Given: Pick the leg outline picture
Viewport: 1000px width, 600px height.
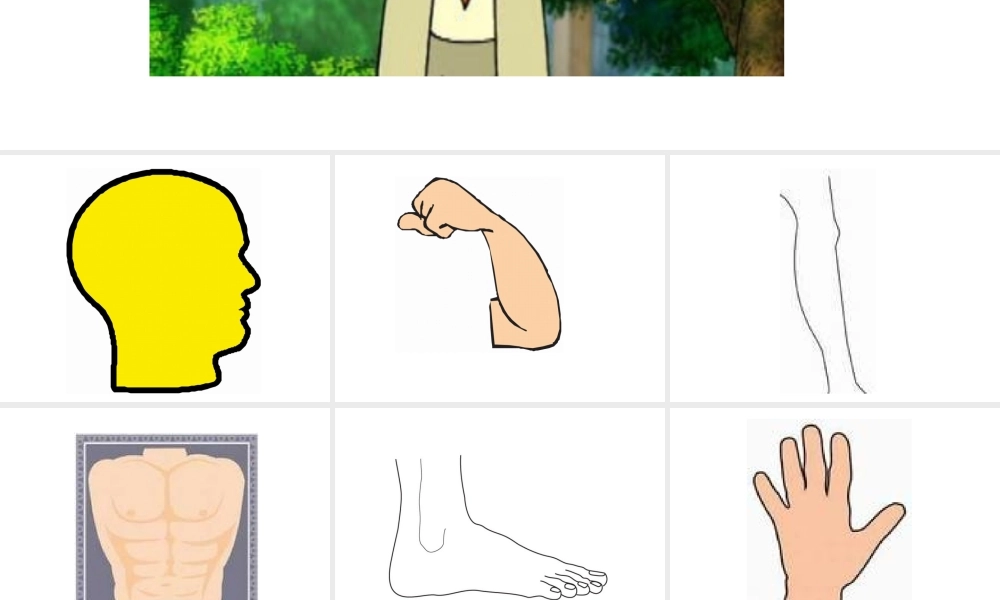Looking at the screenshot, I should coord(824,281).
